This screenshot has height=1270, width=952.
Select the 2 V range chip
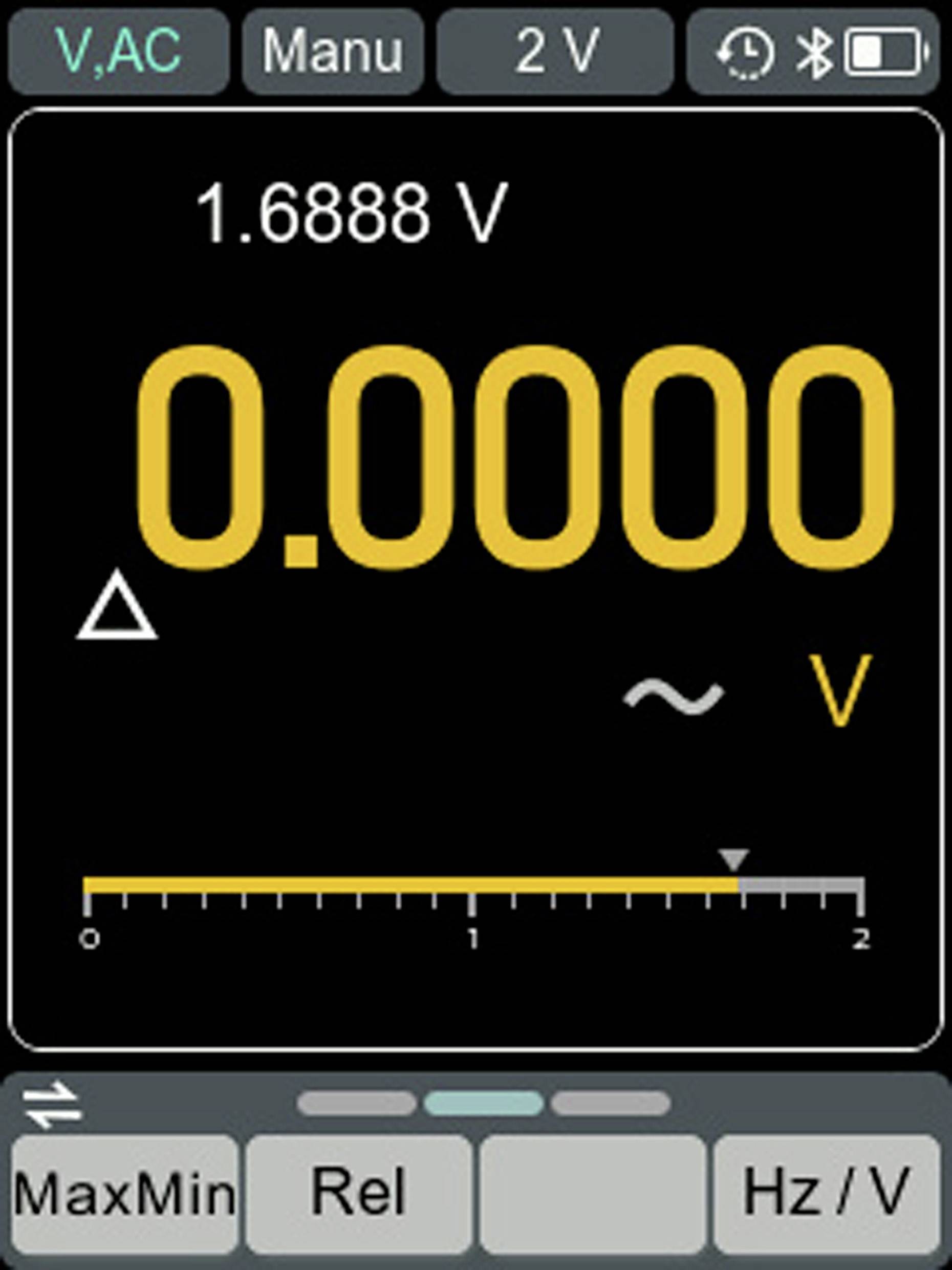tap(555, 52)
